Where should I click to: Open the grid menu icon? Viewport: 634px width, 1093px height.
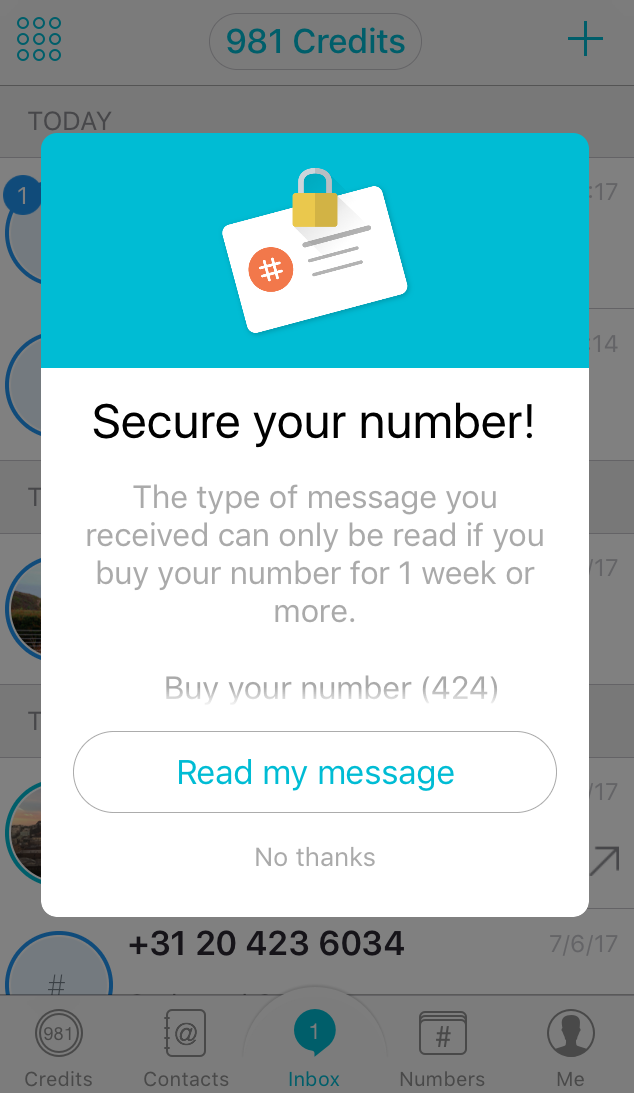39,40
